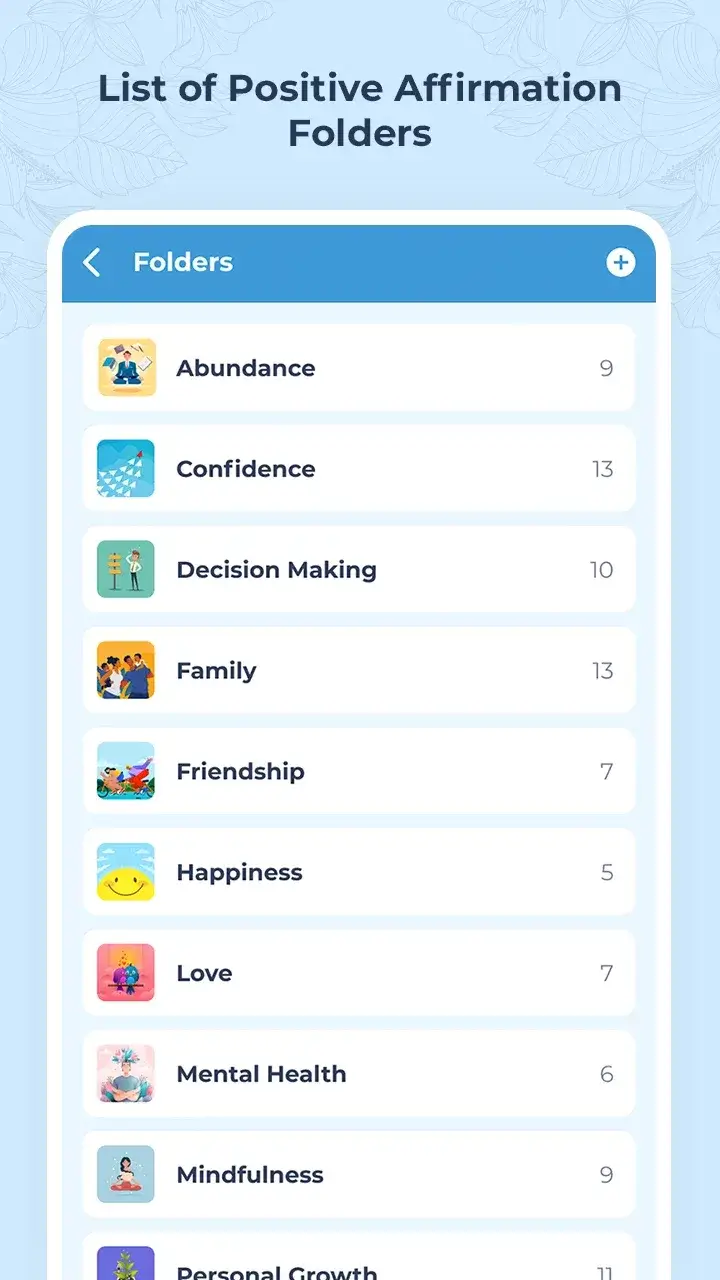Tap the Mental Health meditation icon
Screen dimensions: 720x1280
pos(125,1074)
